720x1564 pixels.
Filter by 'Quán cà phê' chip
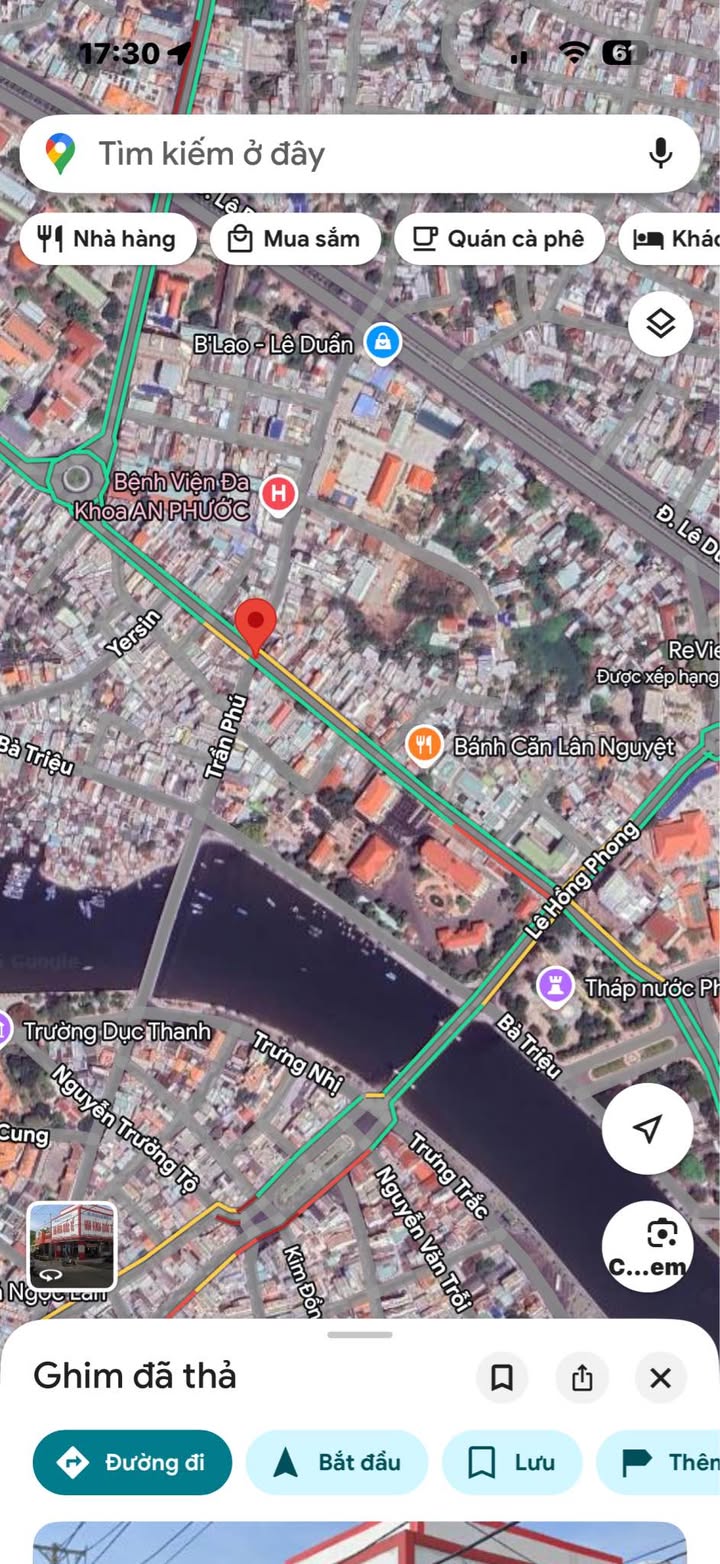(x=499, y=239)
